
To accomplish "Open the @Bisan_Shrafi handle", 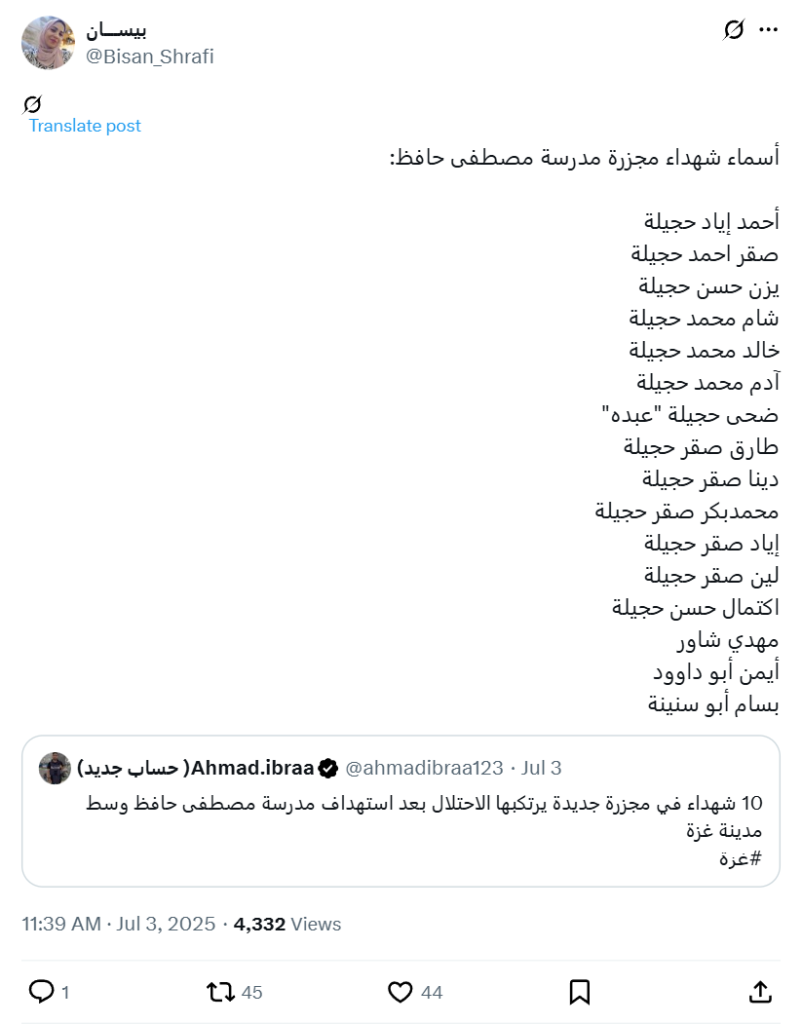I will (x=149, y=57).
